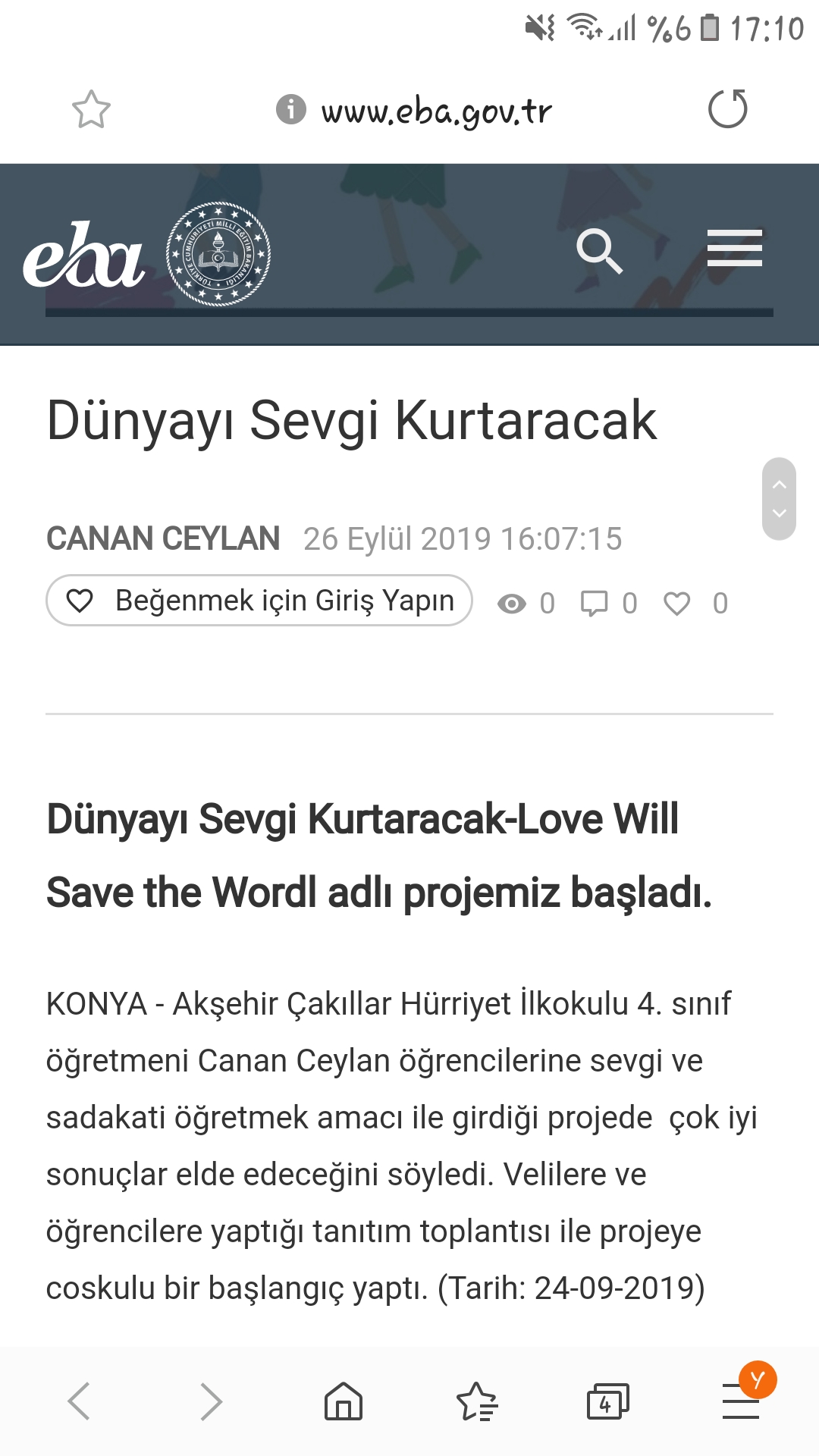Click the eye icon showing view count
The width and height of the screenshot is (819, 1456).
coord(514,603)
